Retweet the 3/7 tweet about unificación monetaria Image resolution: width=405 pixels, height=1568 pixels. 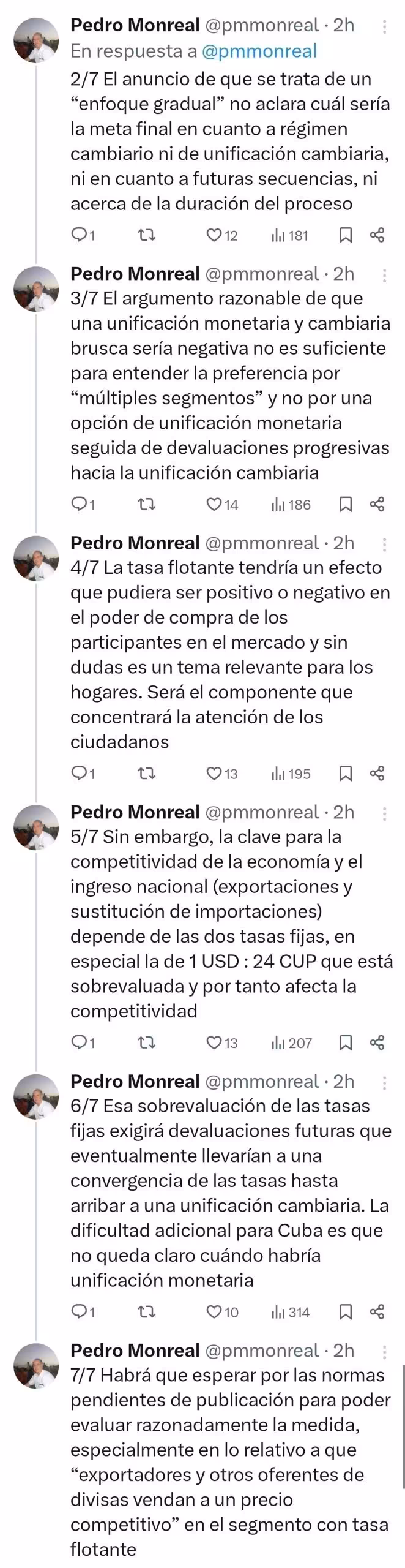coord(147,504)
